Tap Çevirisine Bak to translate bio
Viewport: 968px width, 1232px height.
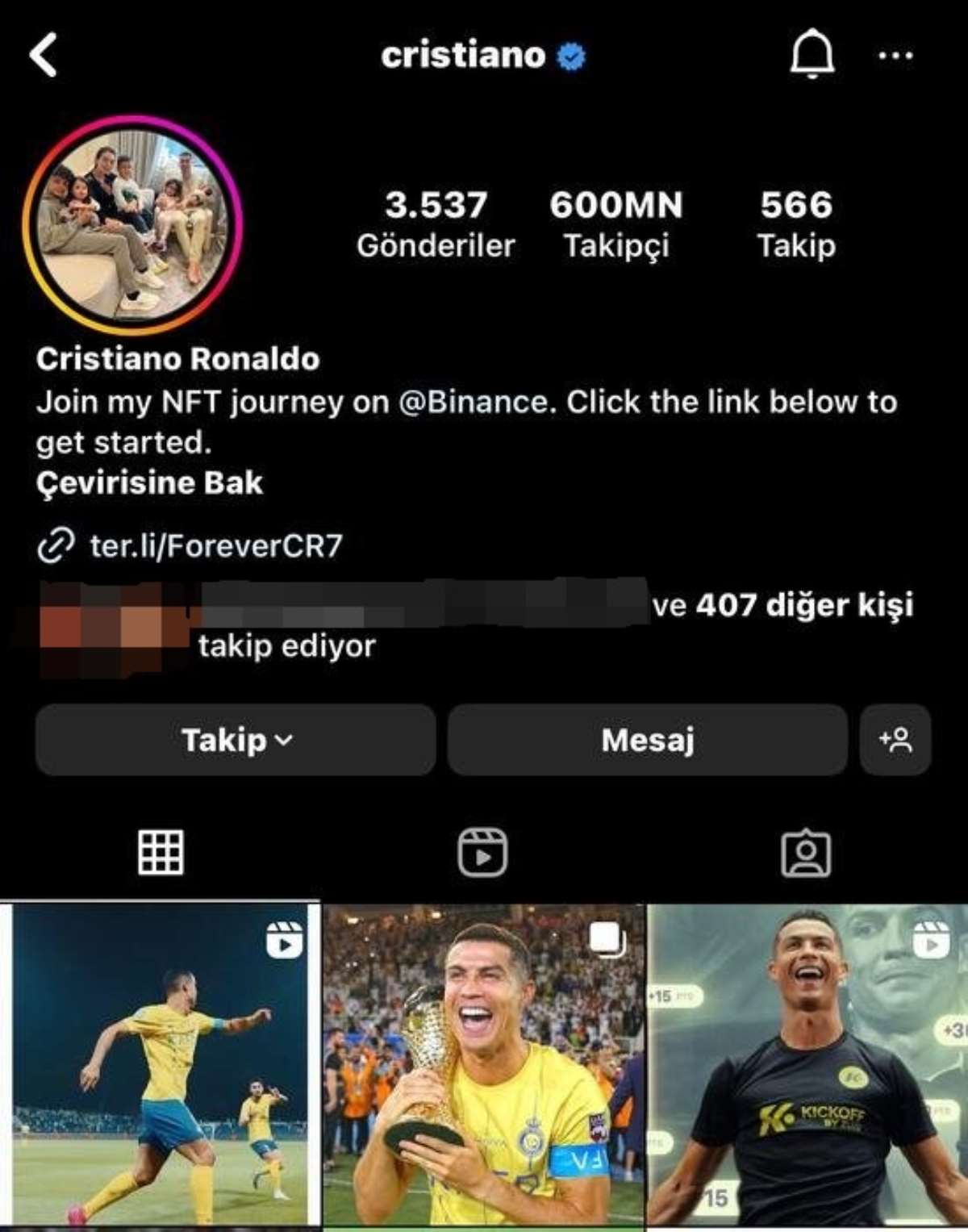(x=150, y=482)
